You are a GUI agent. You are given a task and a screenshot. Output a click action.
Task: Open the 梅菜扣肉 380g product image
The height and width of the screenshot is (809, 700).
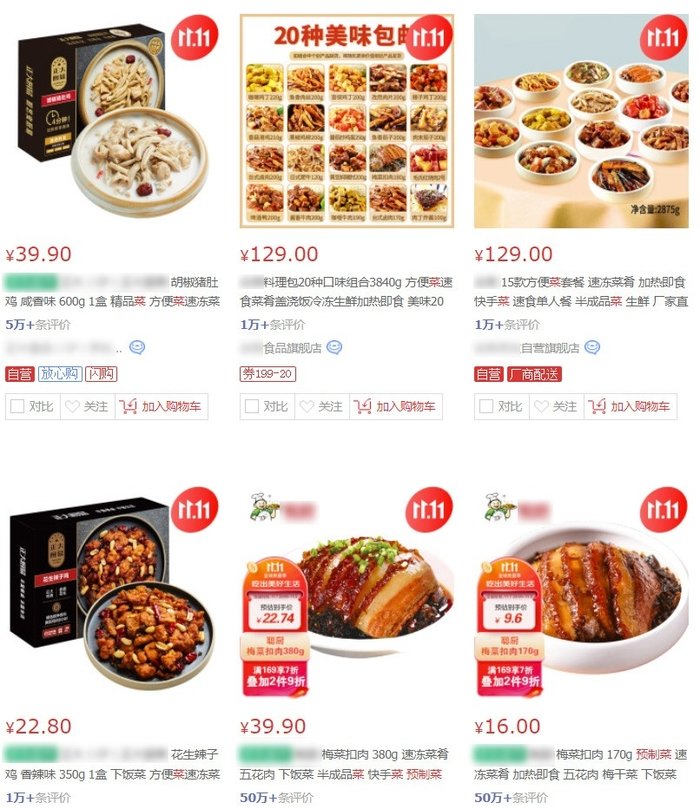347,593
